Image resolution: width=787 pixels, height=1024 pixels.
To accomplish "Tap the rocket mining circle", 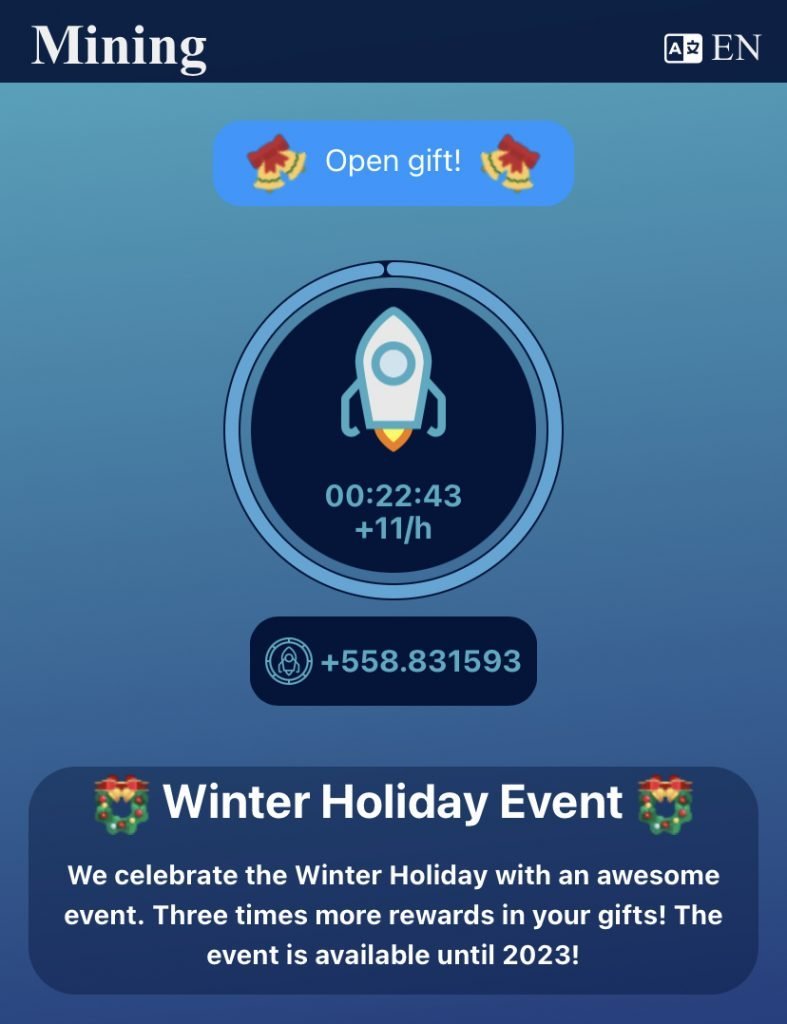I will pyautogui.click(x=393, y=430).
